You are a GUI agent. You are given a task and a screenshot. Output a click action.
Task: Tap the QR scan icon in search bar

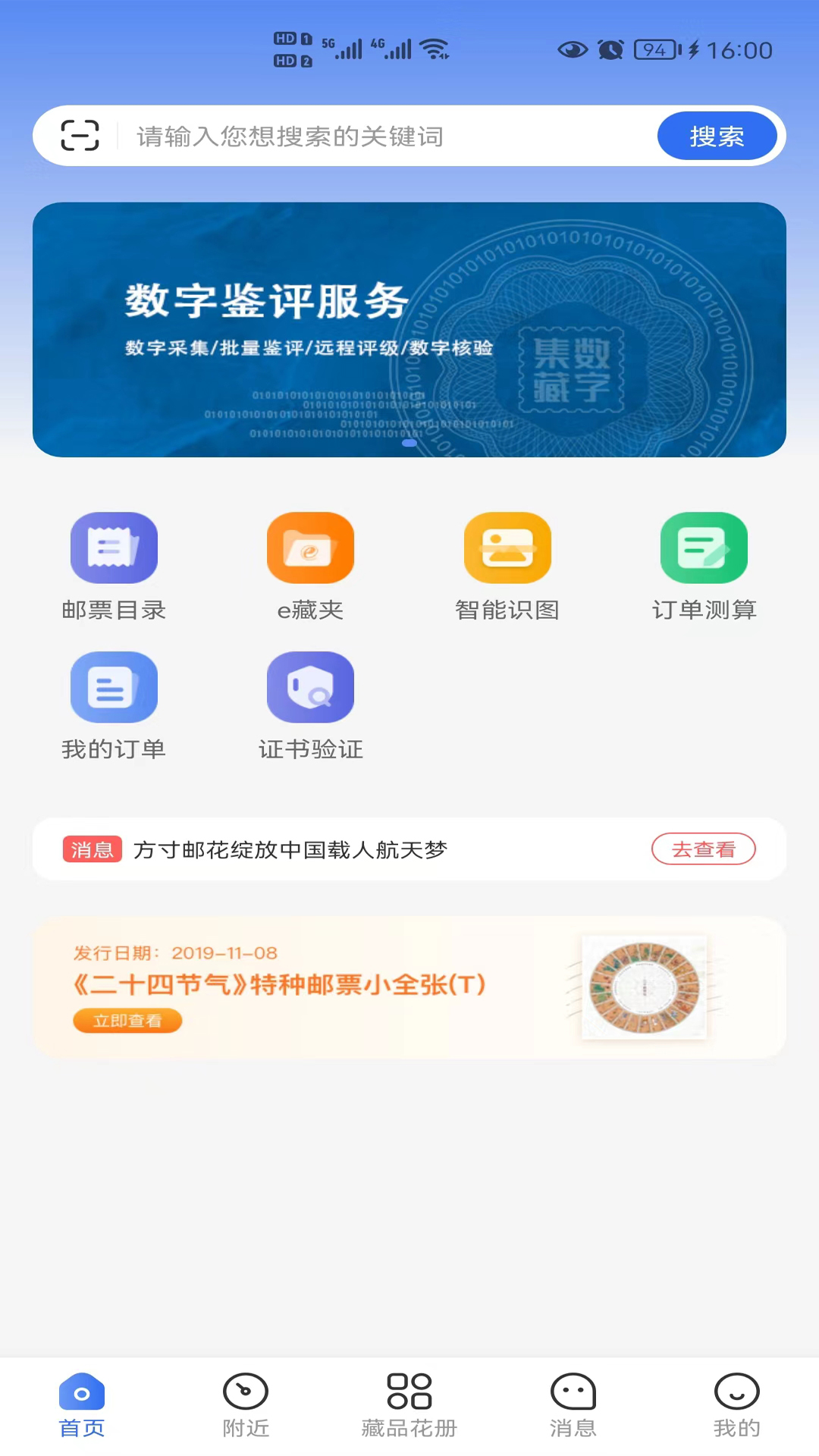click(x=80, y=136)
